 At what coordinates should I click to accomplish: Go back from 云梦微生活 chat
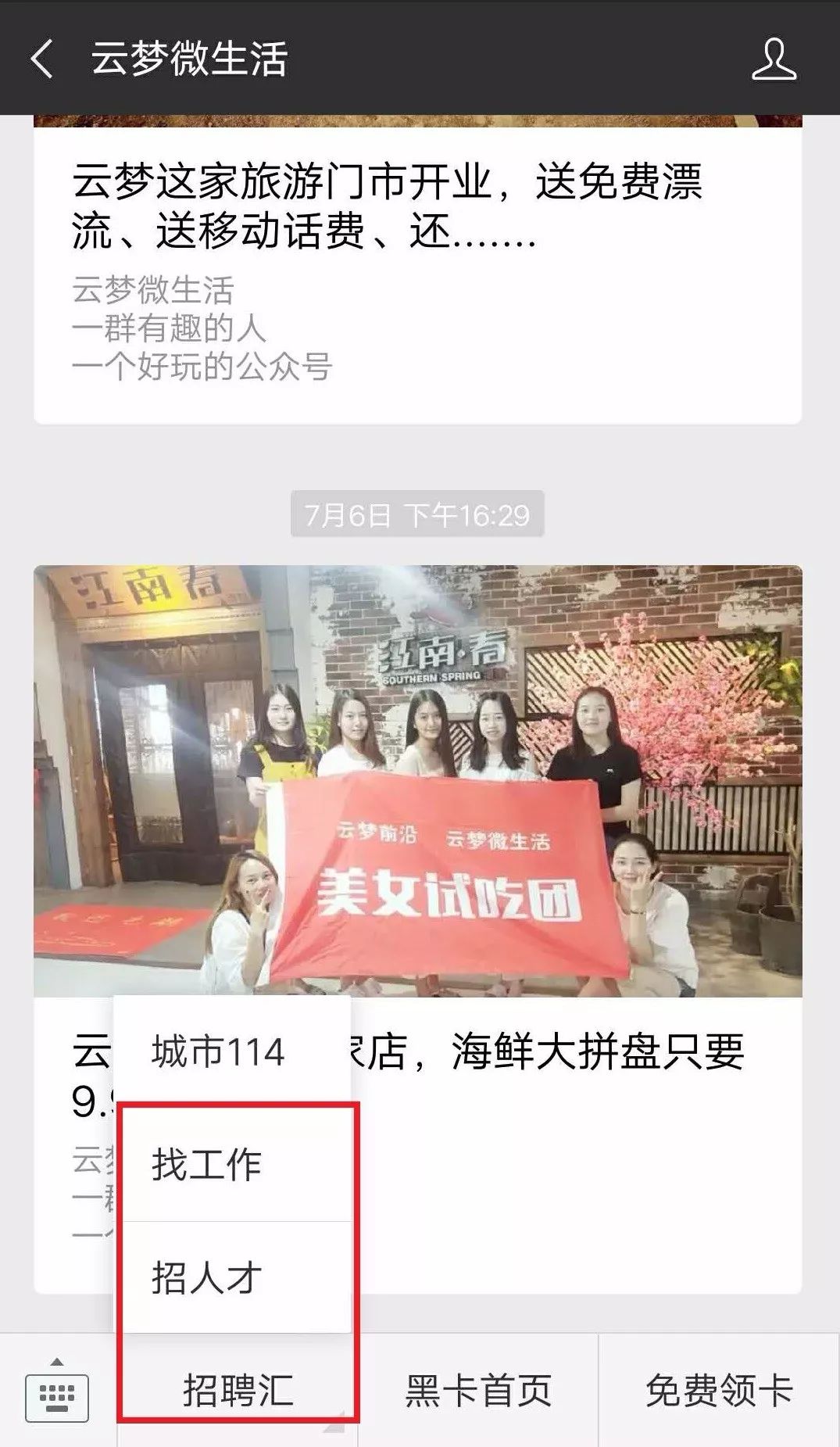(42, 59)
